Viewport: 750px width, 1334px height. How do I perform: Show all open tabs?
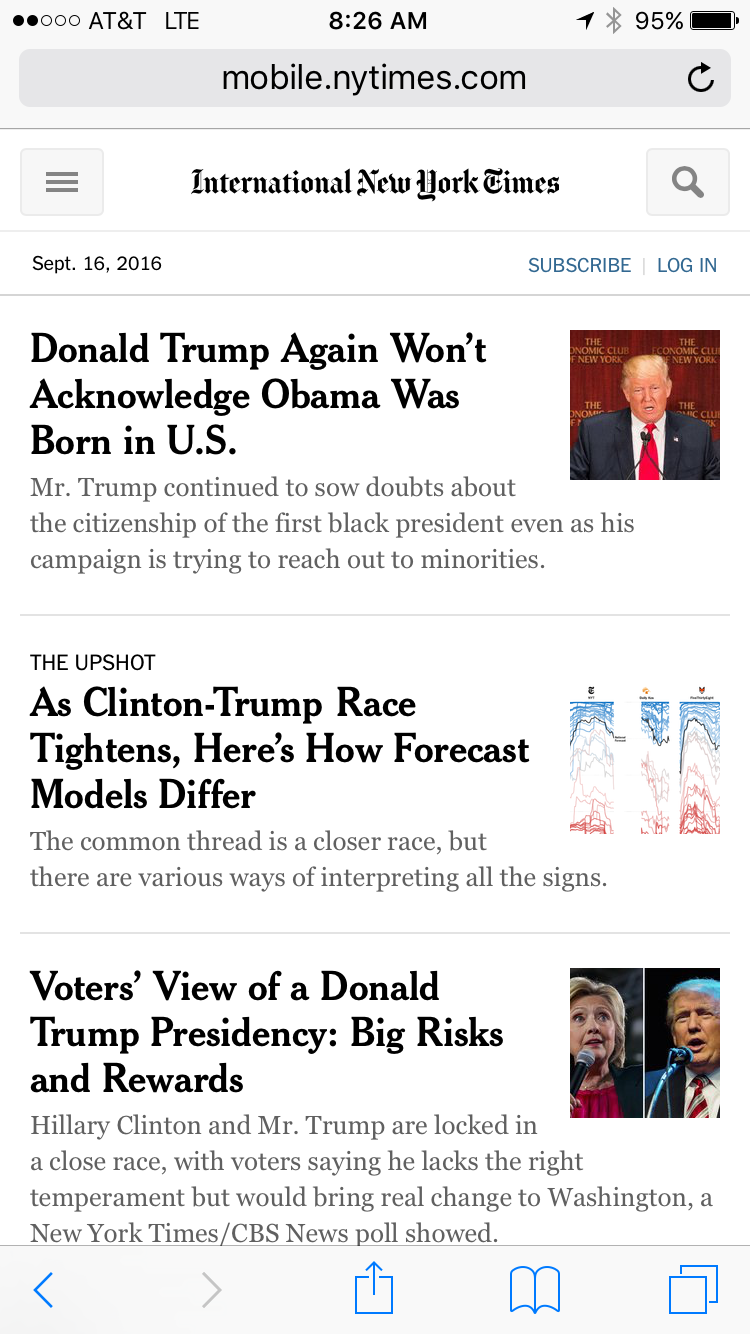pyautogui.click(x=693, y=1290)
